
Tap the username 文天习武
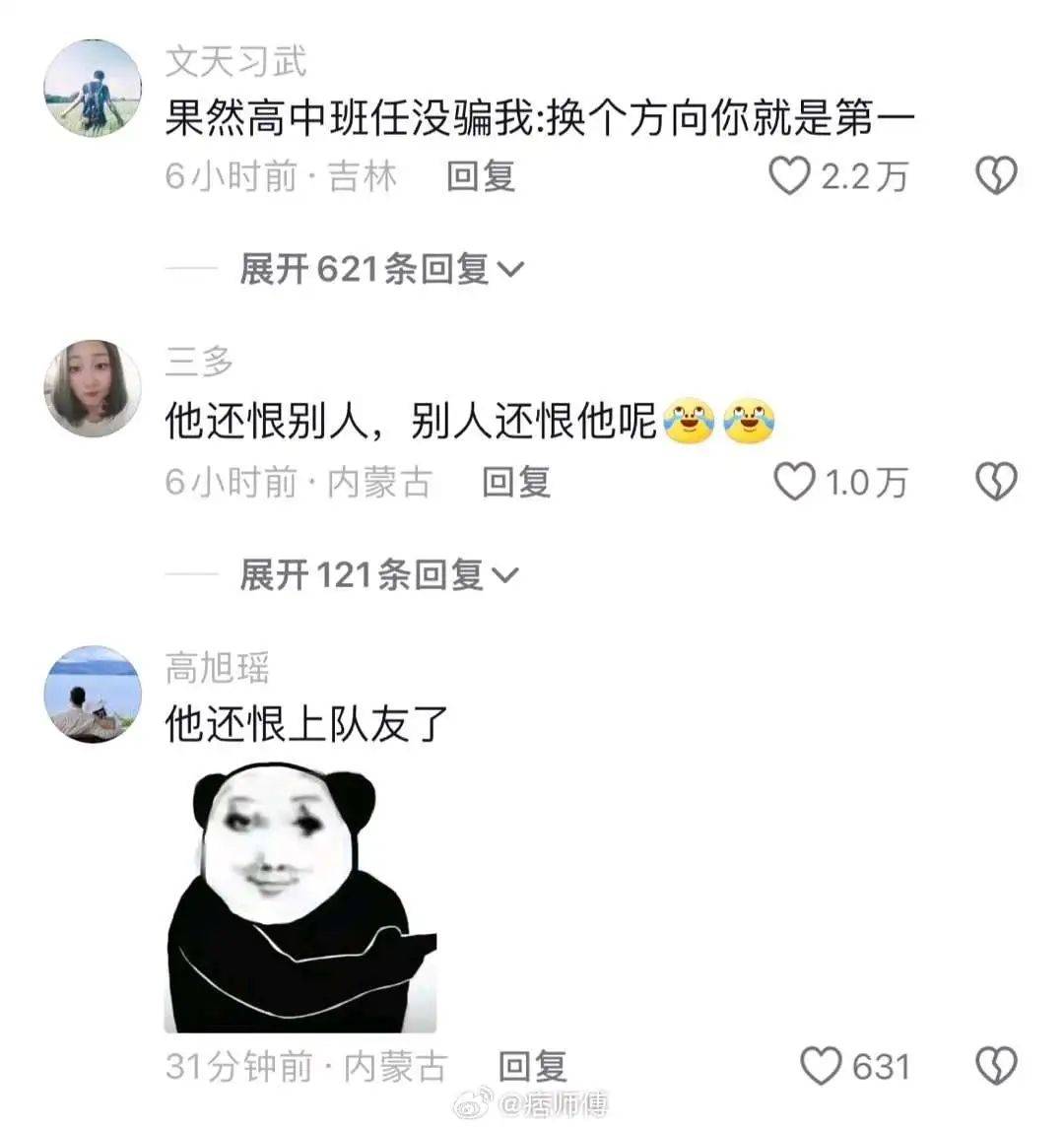236,61
